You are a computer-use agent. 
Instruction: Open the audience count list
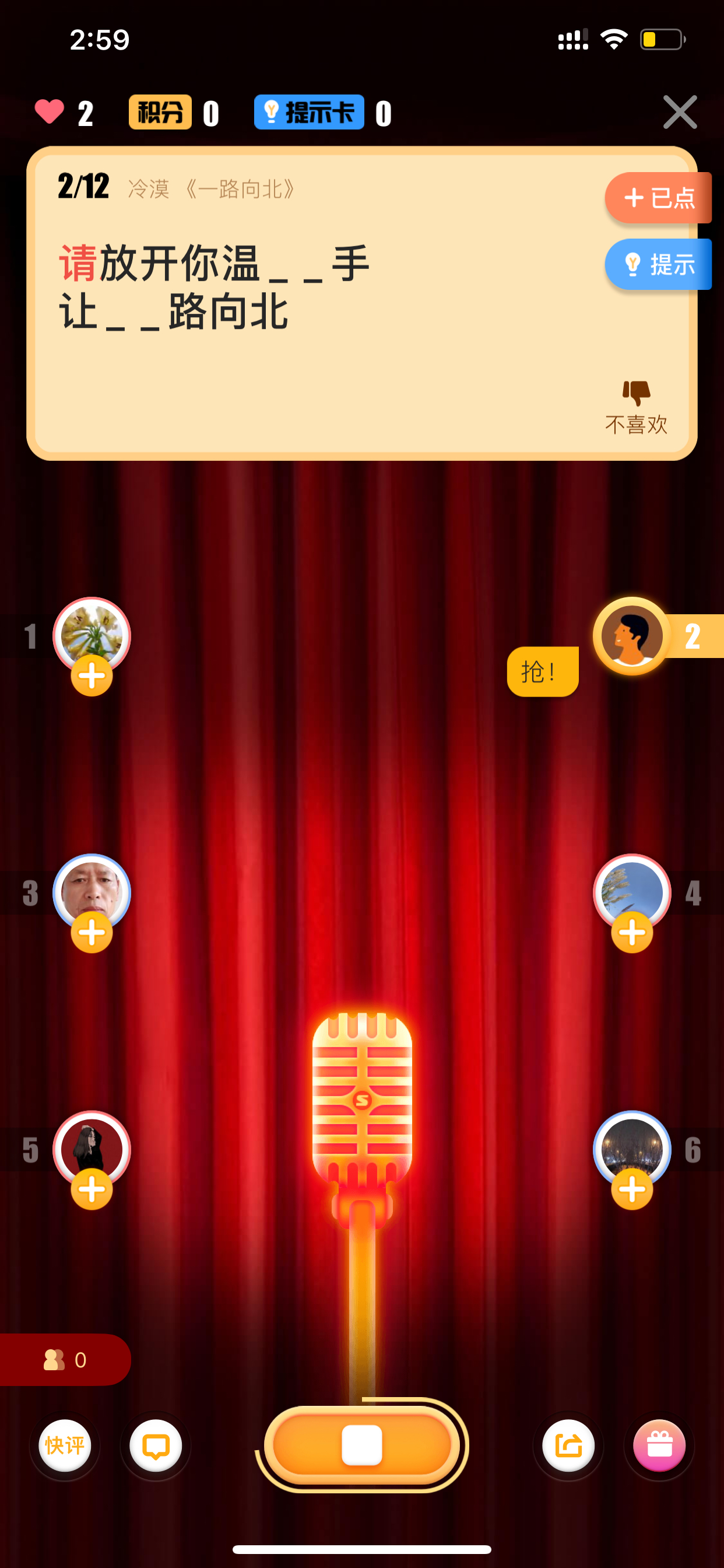coord(65,1360)
